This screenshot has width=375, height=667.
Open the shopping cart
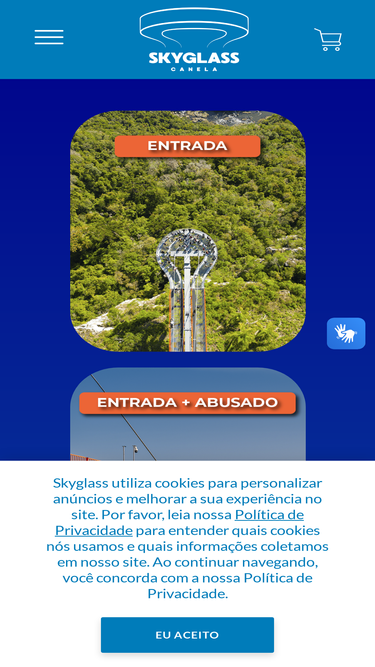coord(328,40)
